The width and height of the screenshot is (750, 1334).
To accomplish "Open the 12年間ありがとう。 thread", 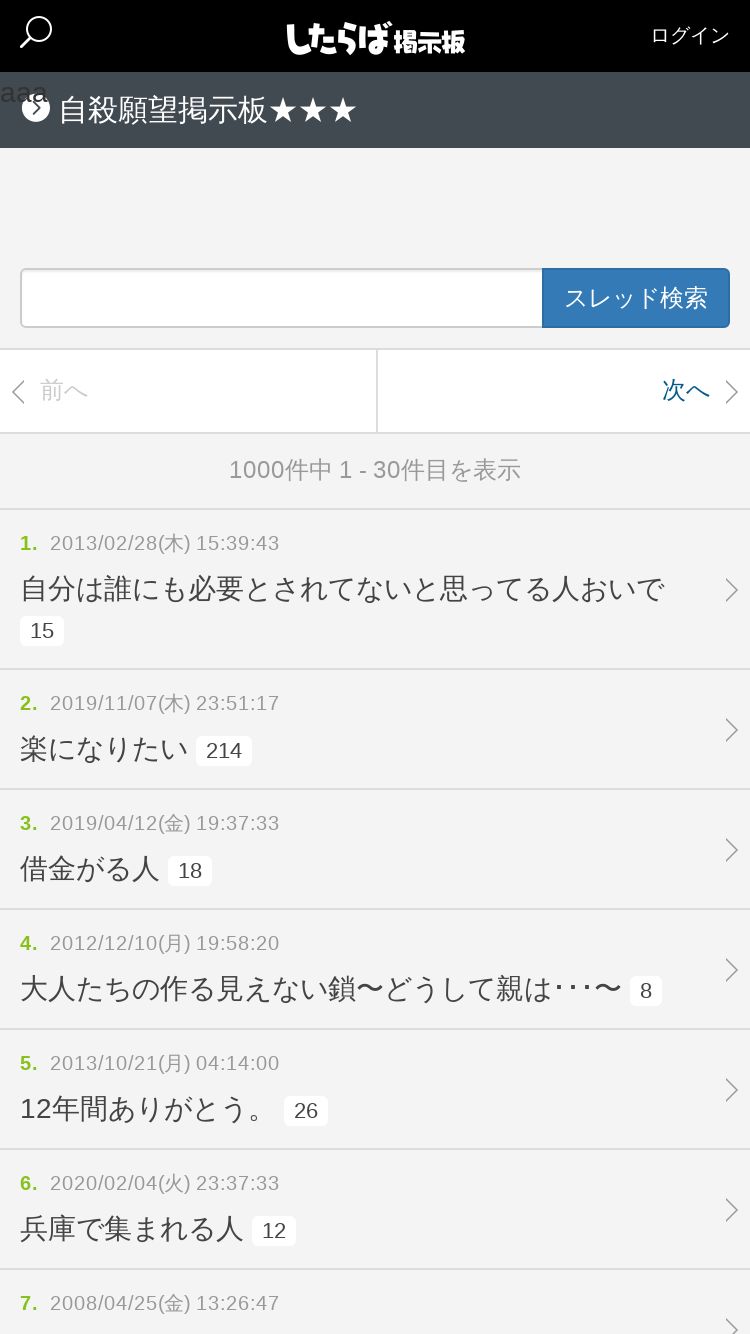I will (x=375, y=1089).
